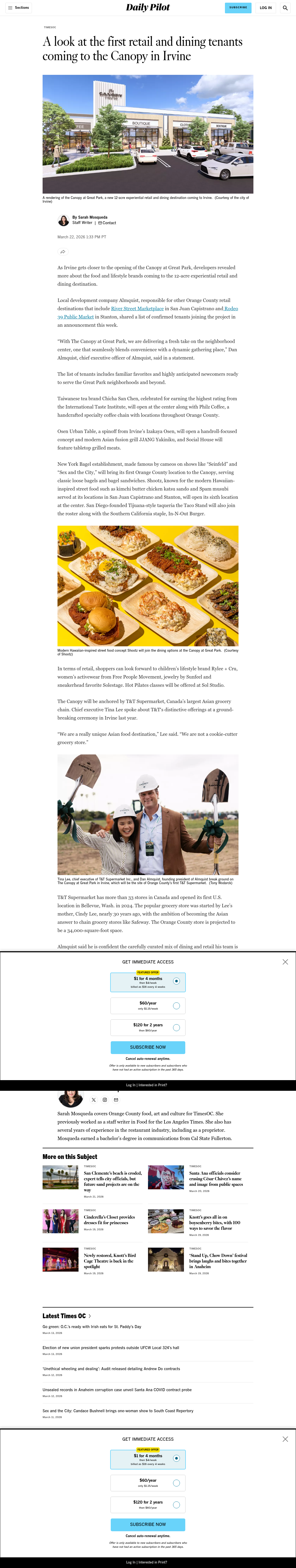The image size is (296, 1568).
Task: Open the Latest Times OC section
Action: [x=67, y=1316]
